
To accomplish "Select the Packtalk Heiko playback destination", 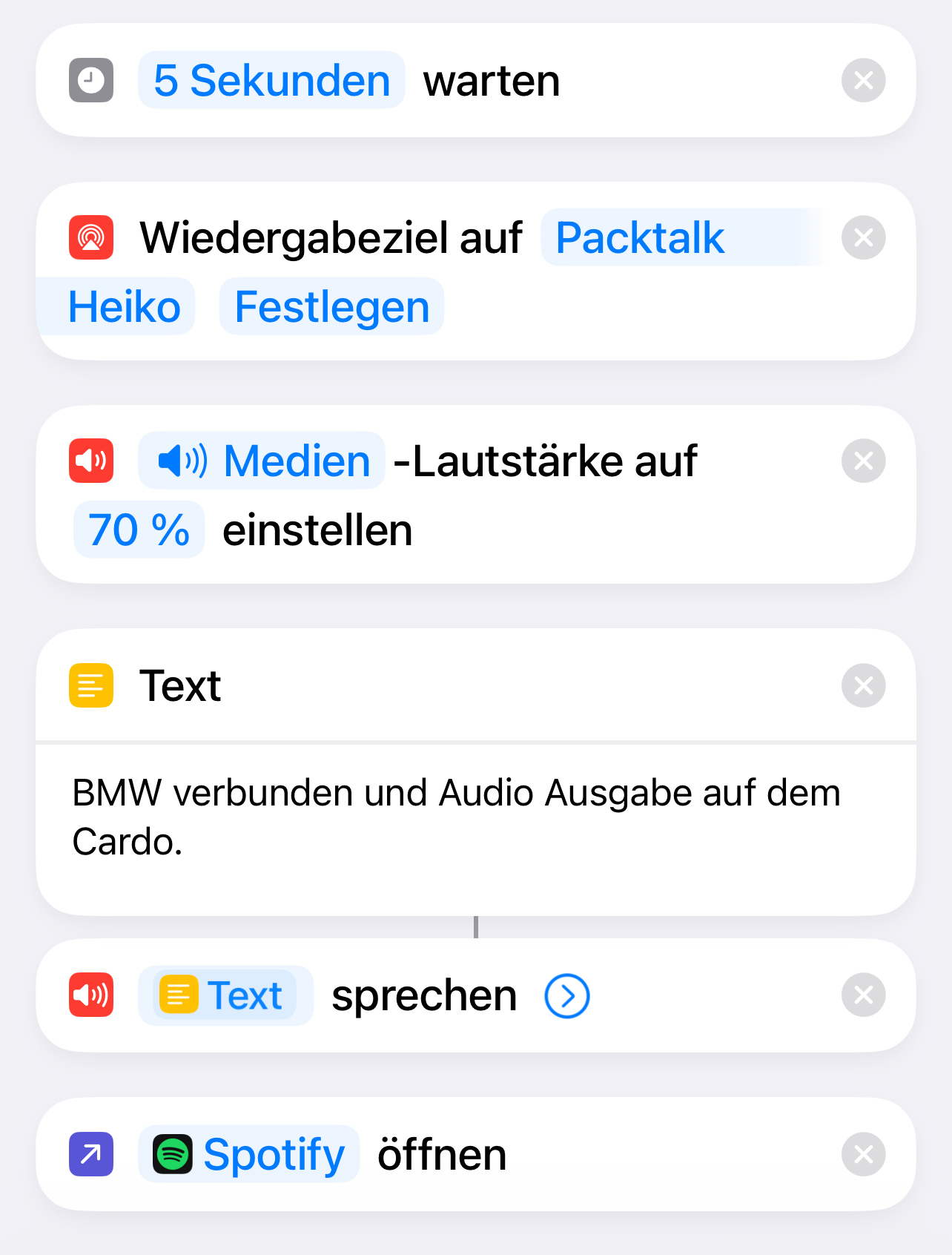I will coord(639,238).
